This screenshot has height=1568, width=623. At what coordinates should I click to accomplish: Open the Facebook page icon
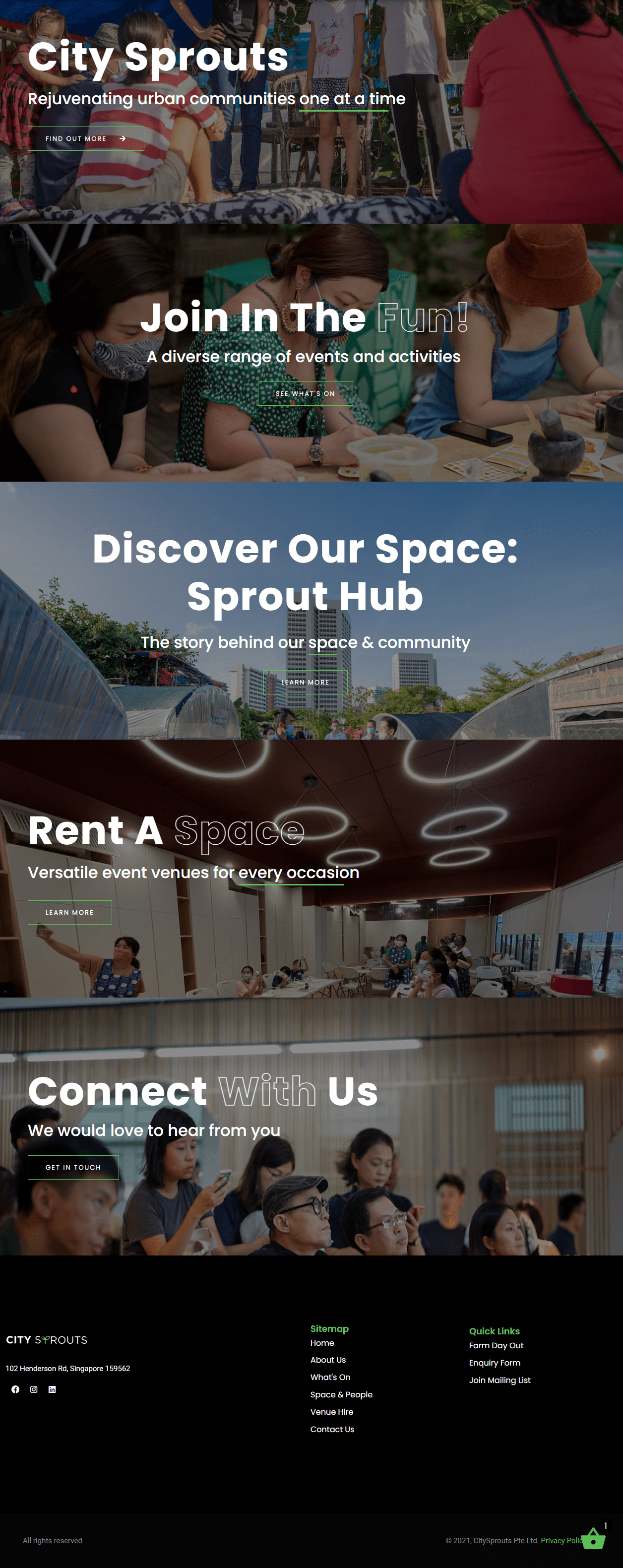15,1389
